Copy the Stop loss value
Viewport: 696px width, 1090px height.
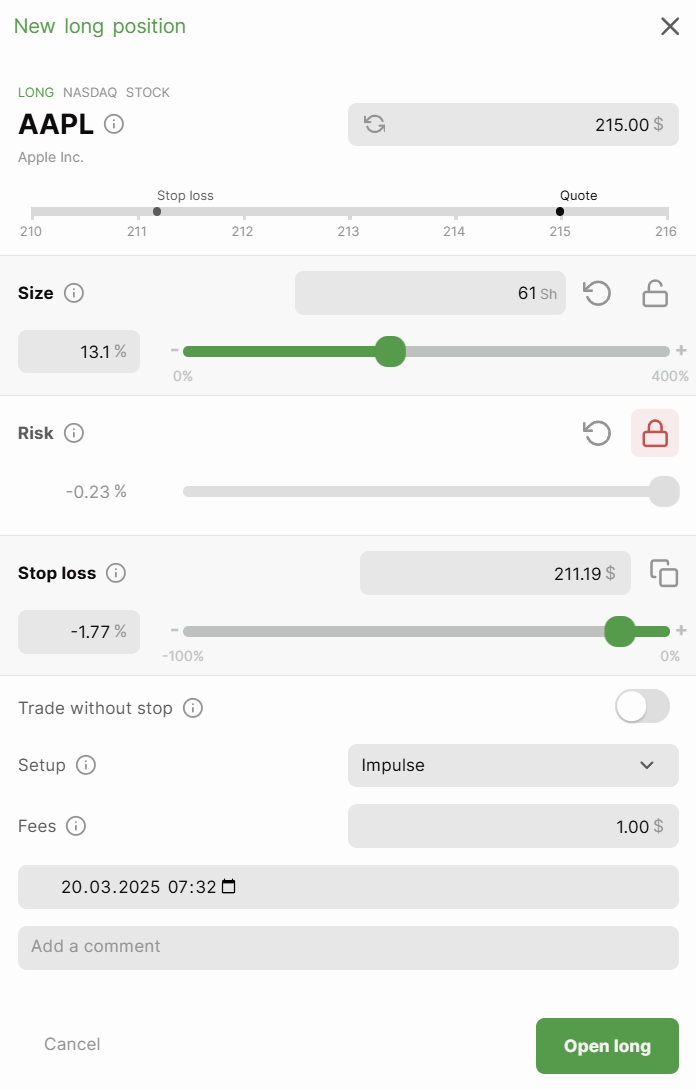click(664, 573)
